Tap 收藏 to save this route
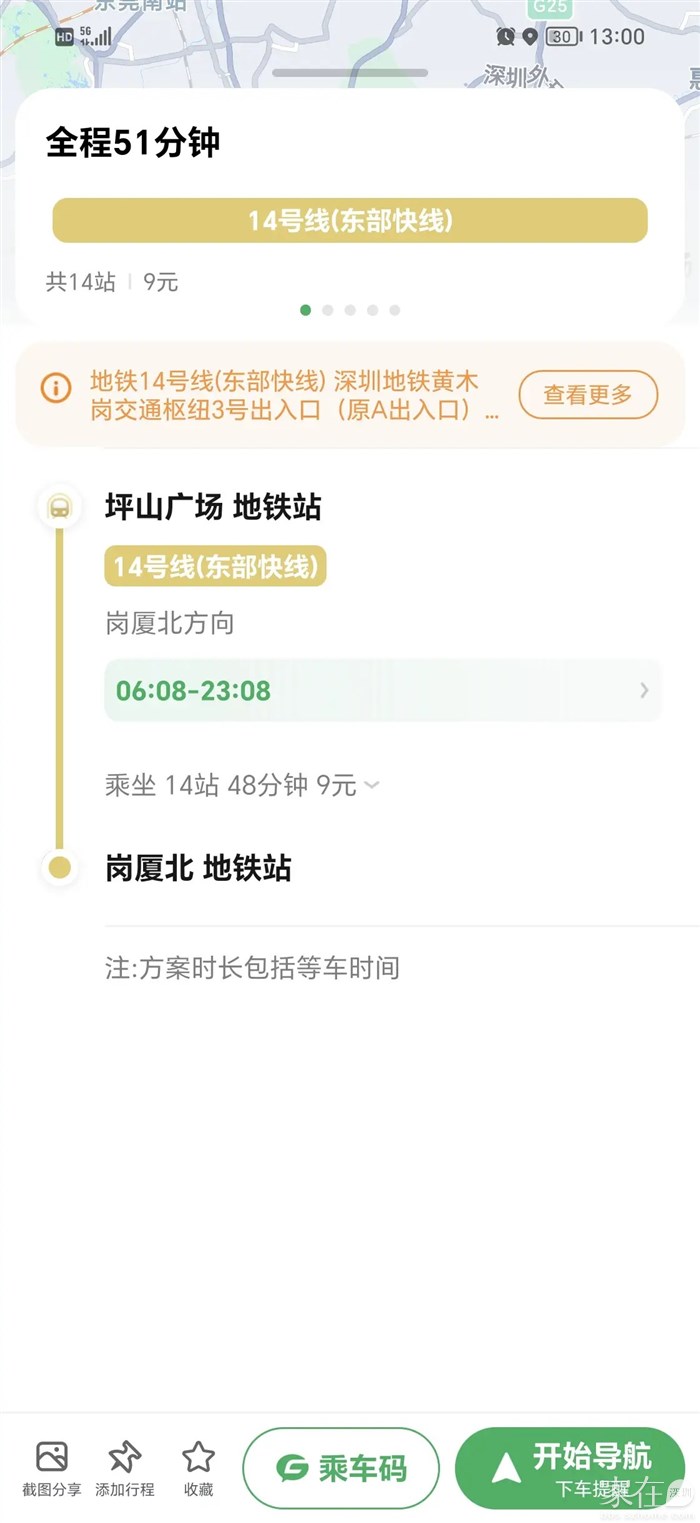The image size is (700, 1523). coord(198,1467)
